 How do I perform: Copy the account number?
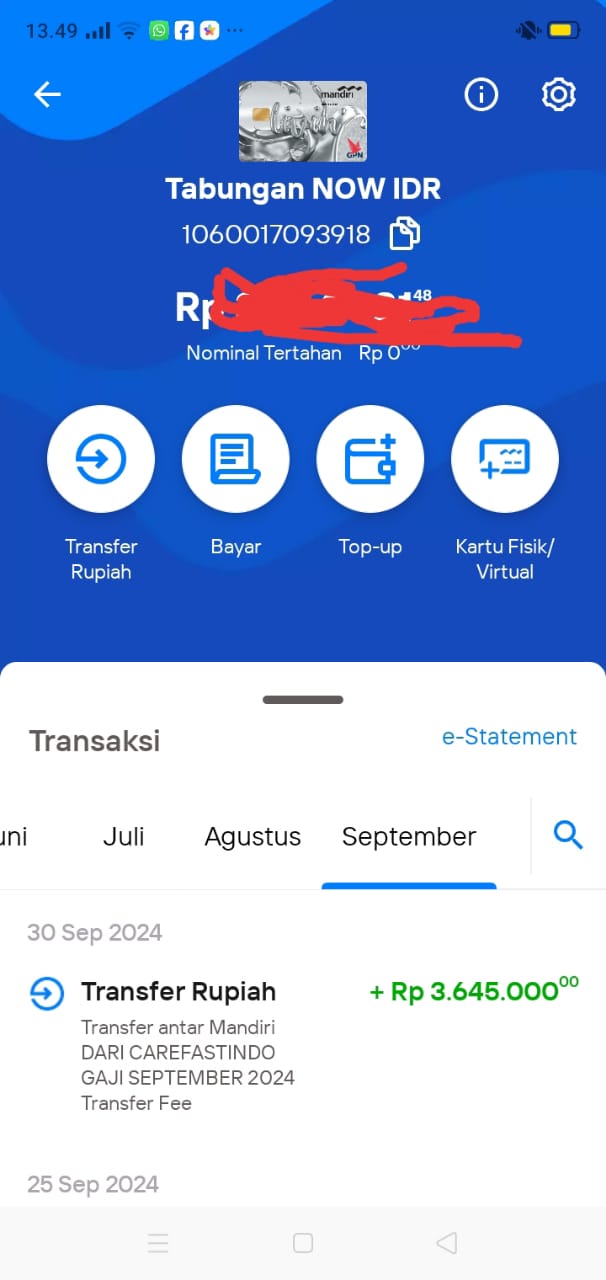click(x=405, y=234)
